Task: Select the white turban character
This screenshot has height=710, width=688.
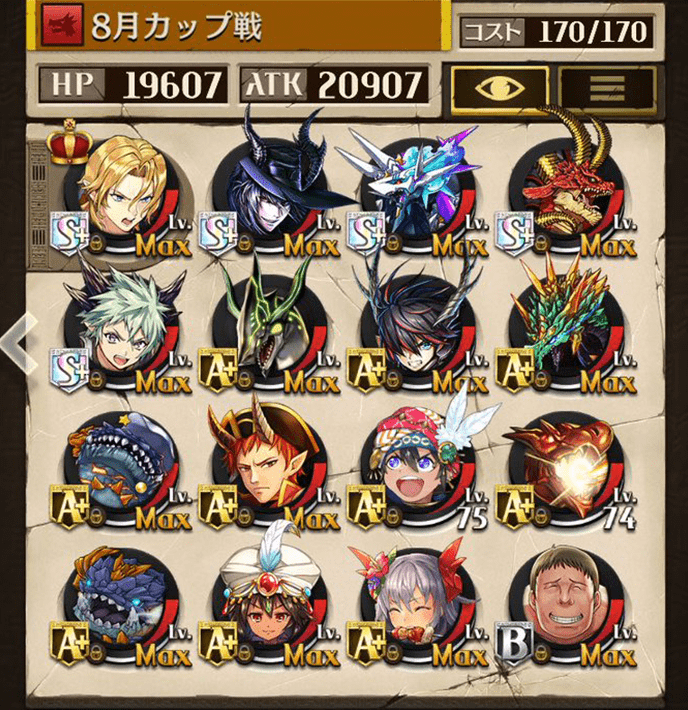Action: [x=268, y=605]
